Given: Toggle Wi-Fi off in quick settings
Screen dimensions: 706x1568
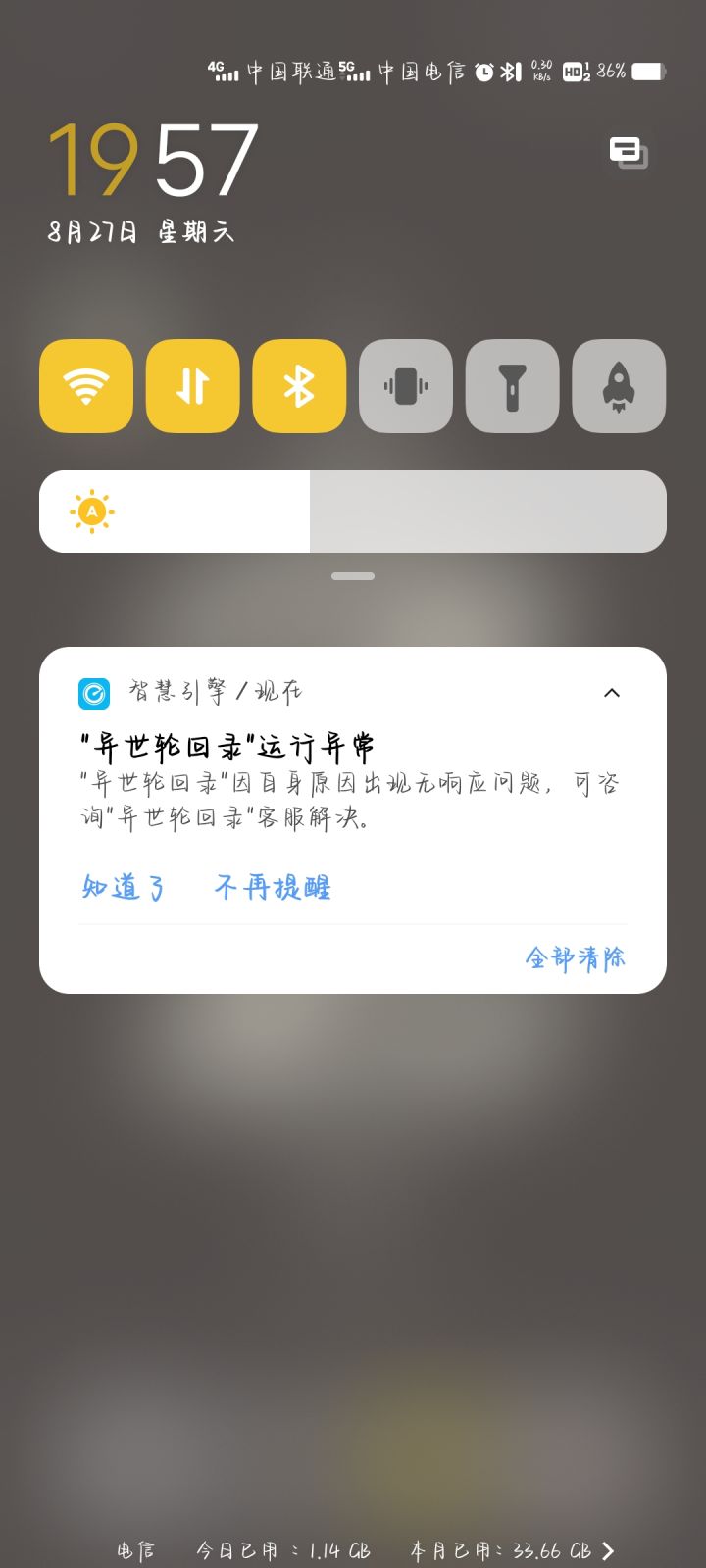Looking at the screenshot, I should point(85,386).
